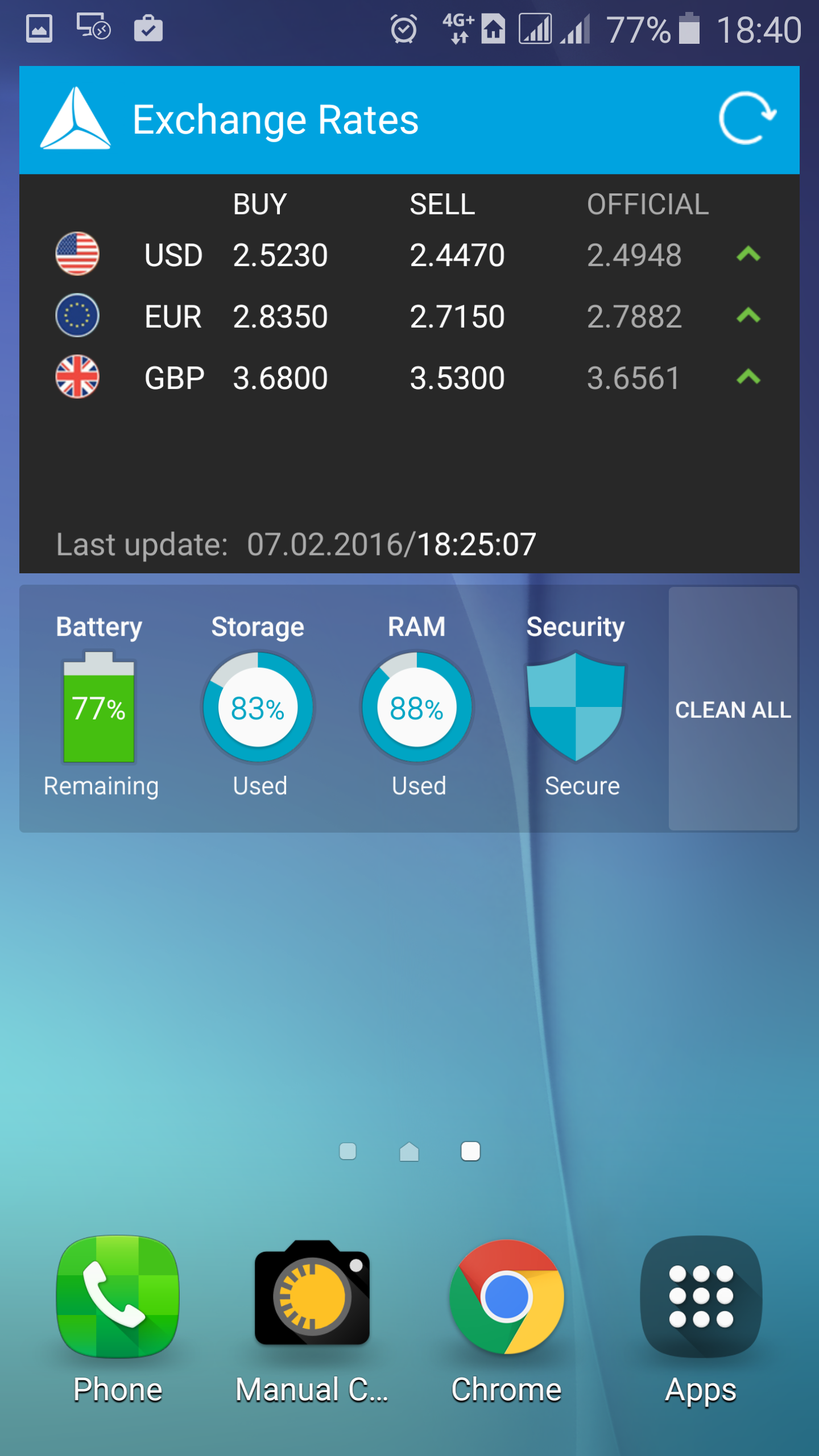
Task: Open the Storage used indicator
Action: [x=258, y=708]
